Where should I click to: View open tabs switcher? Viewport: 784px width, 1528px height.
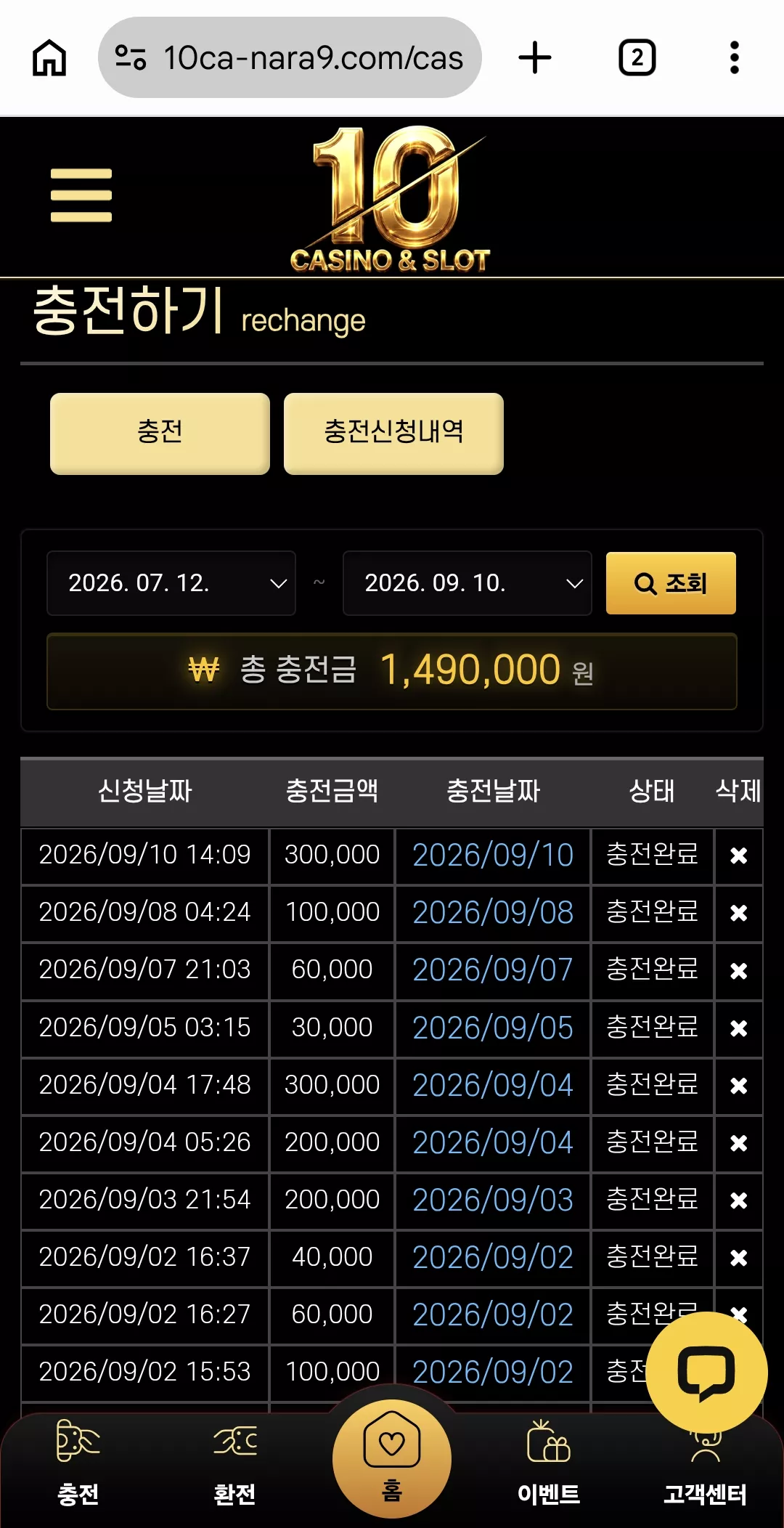tap(637, 58)
